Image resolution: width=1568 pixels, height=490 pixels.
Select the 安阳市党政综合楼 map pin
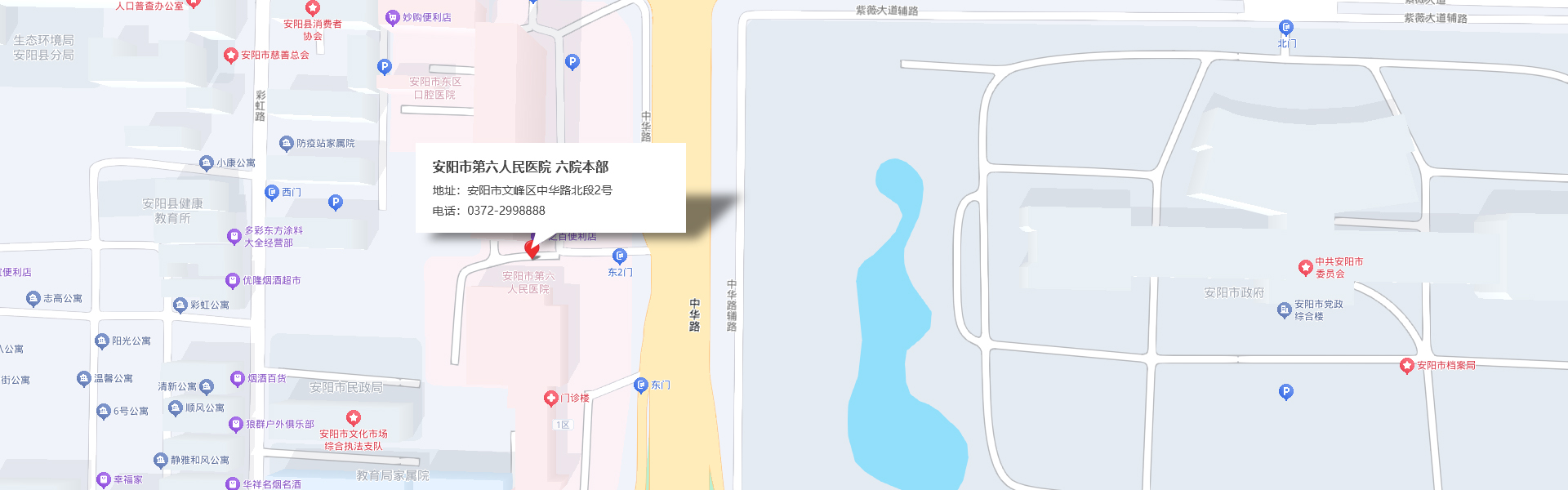pyautogui.click(x=1285, y=310)
